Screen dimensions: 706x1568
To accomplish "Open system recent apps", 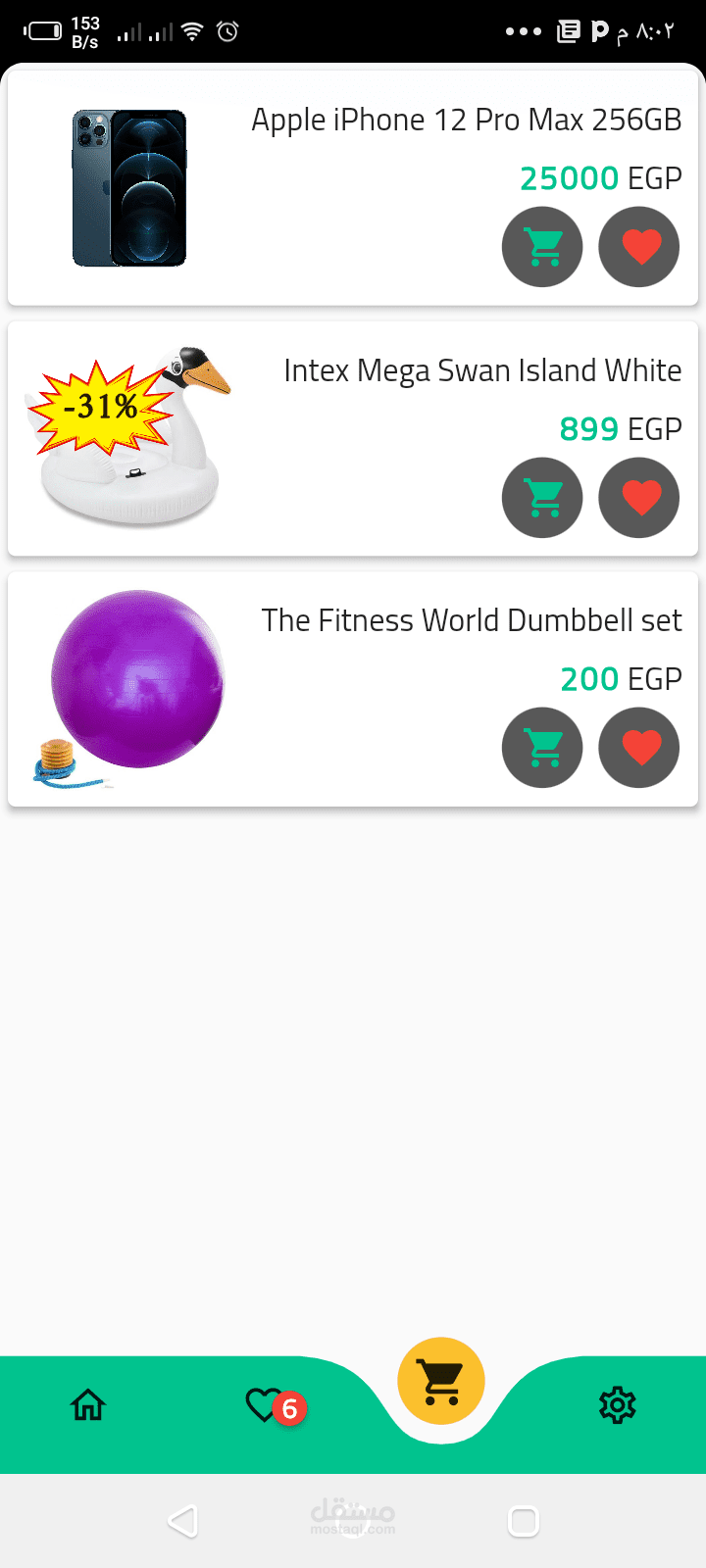I will pyautogui.click(x=523, y=1521).
